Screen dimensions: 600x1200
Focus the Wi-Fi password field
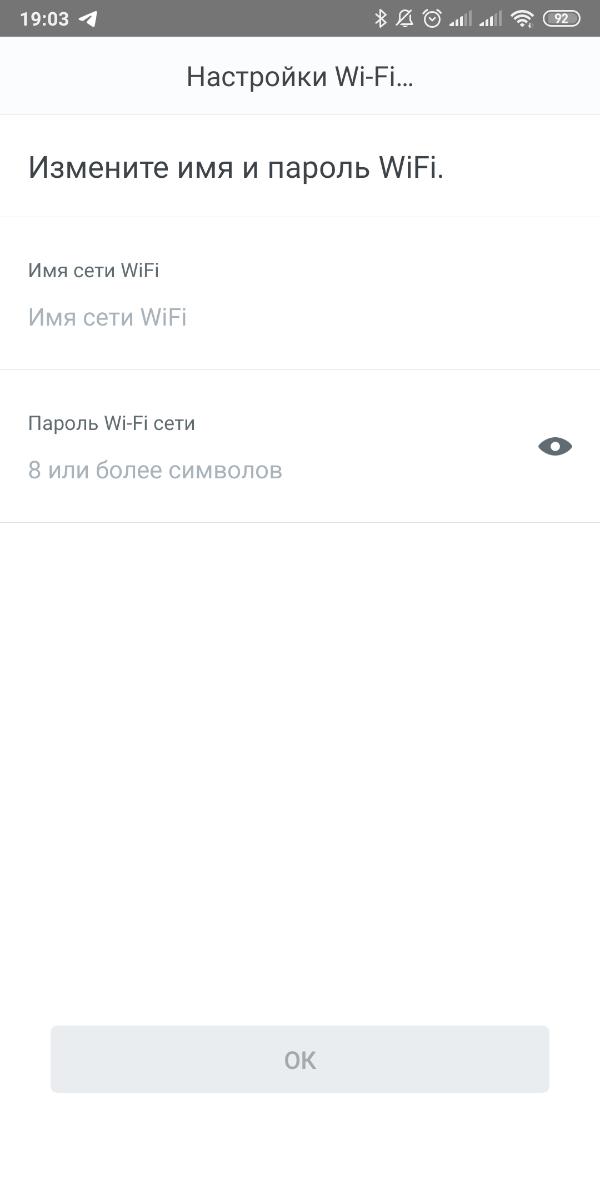point(260,470)
